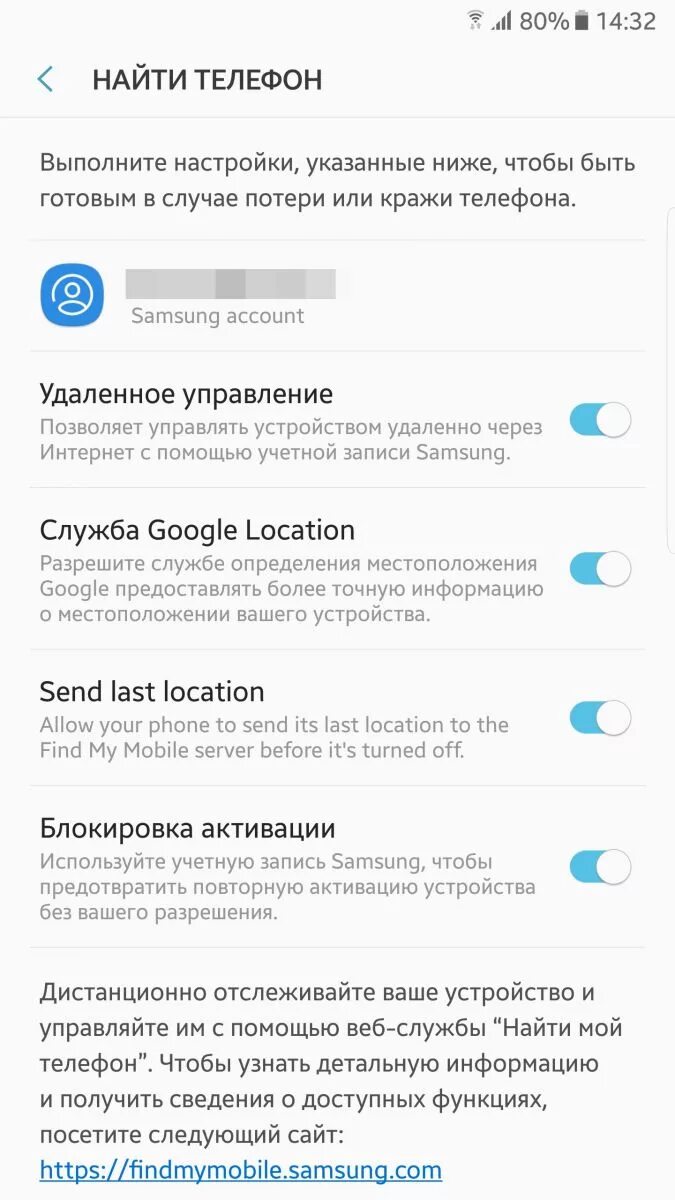
Task: Open the Samsung account row
Action: click(337, 296)
